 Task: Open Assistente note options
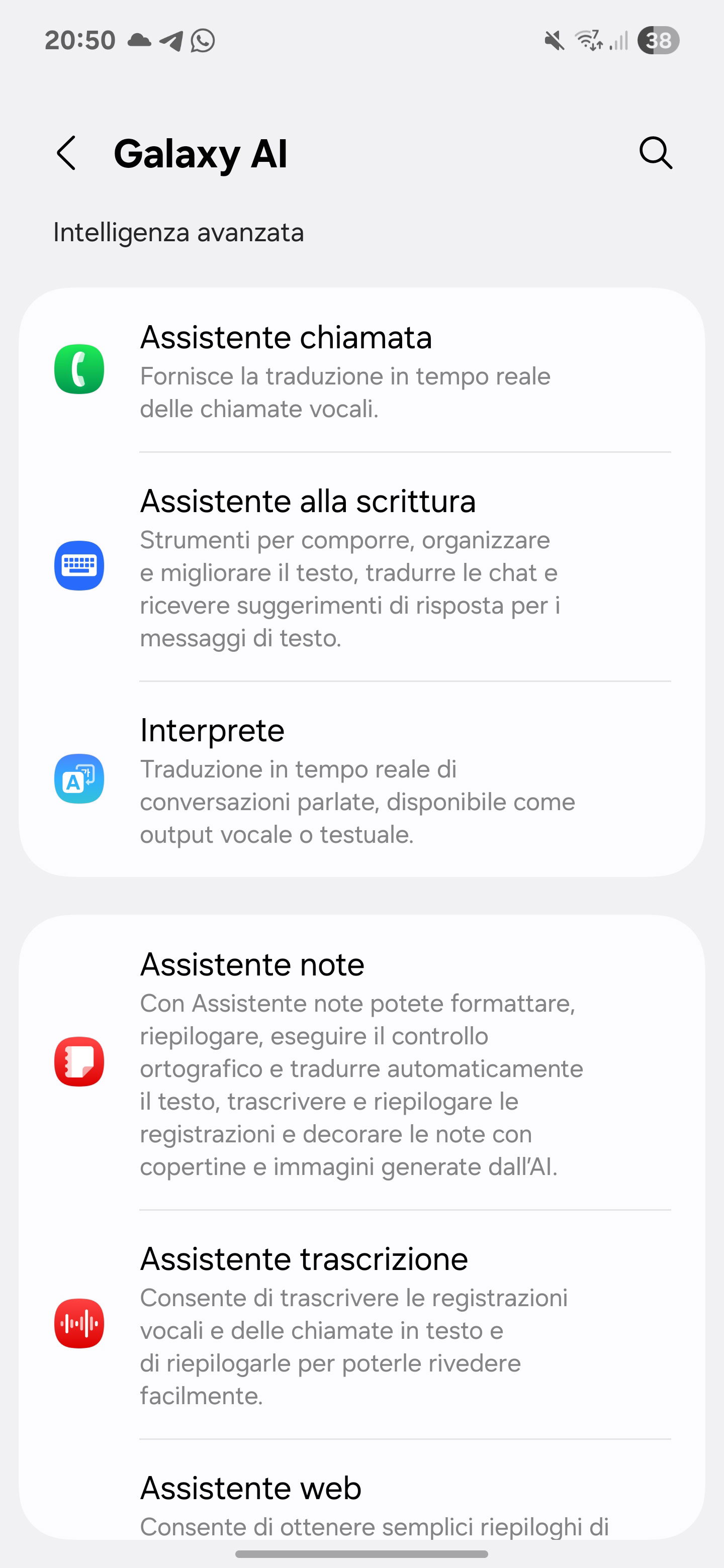point(361,1062)
